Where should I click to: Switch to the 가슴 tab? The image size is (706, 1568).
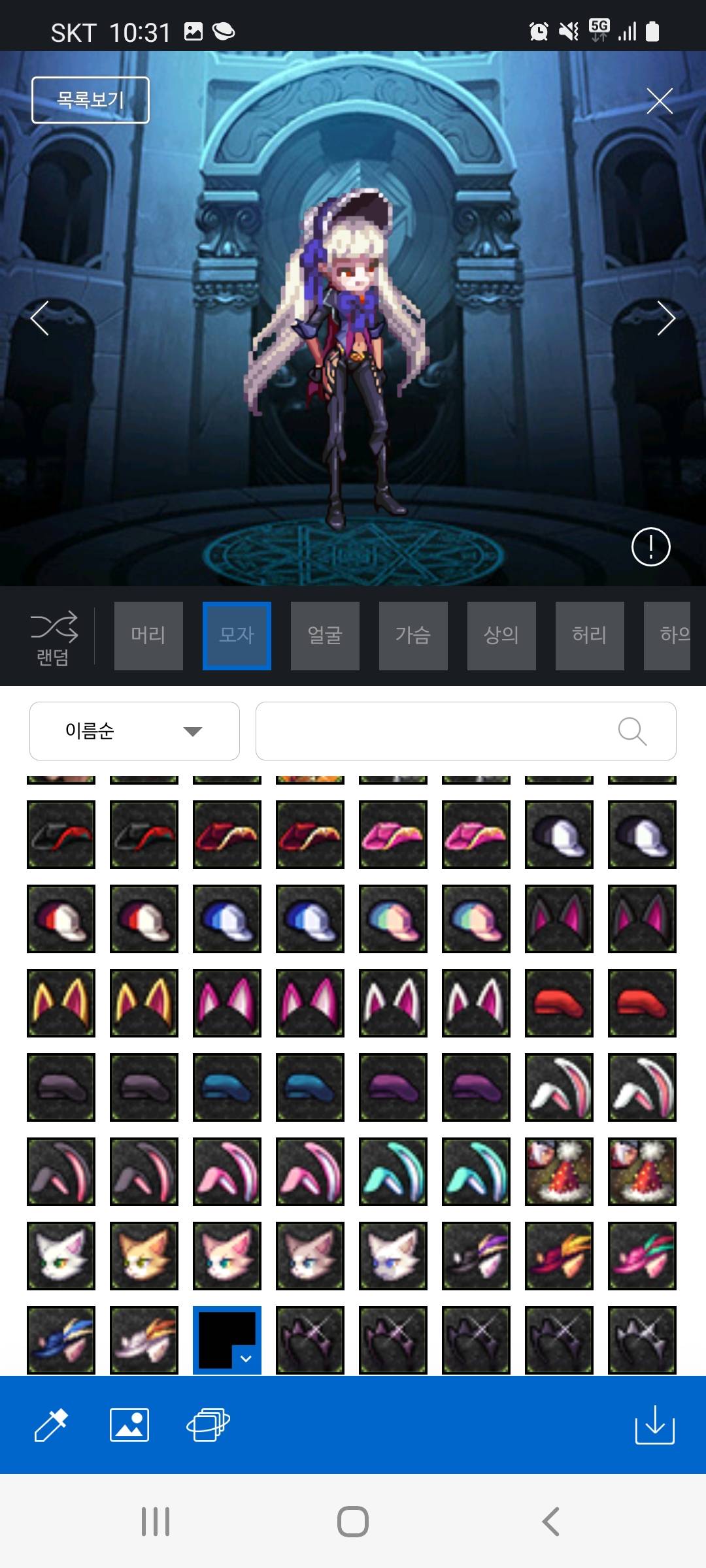point(413,636)
